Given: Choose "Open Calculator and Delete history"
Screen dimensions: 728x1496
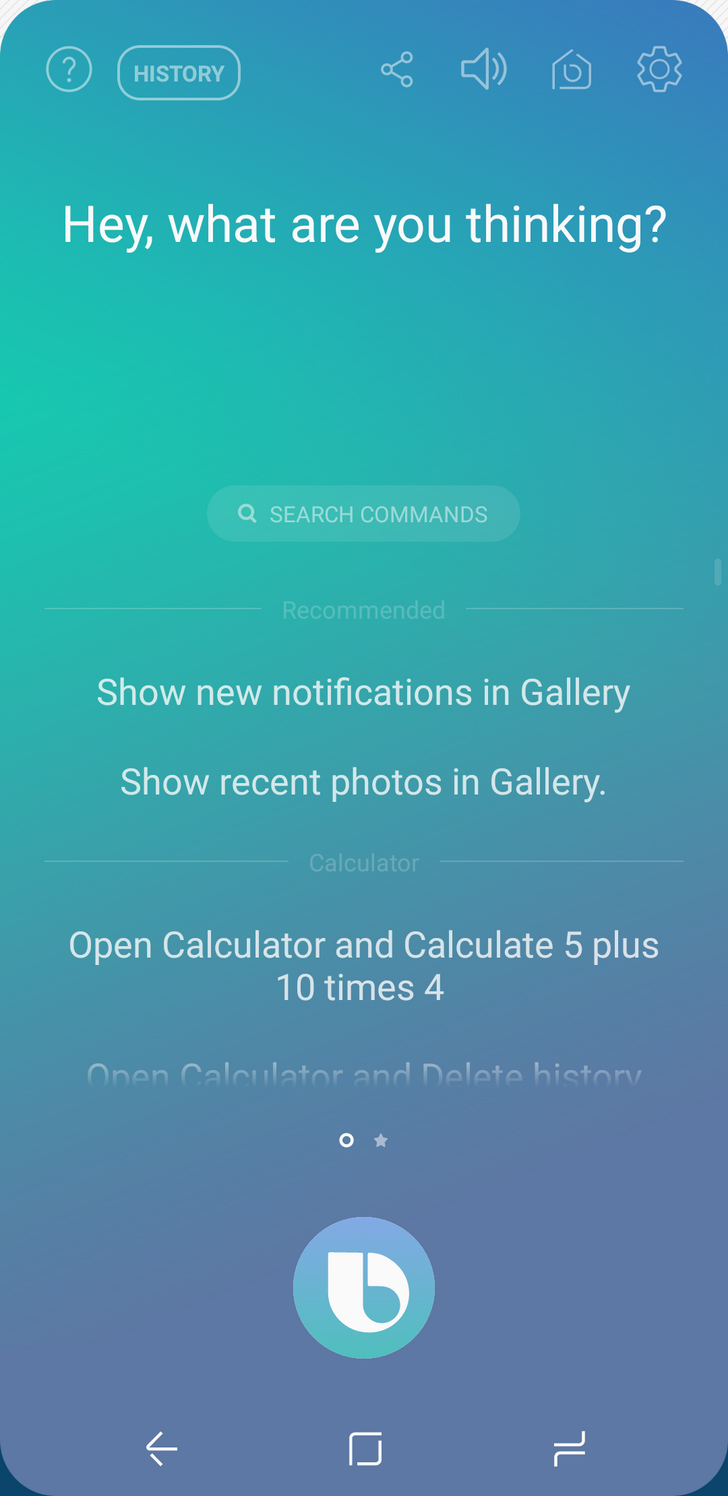Looking at the screenshot, I should (x=363, y=1076).
